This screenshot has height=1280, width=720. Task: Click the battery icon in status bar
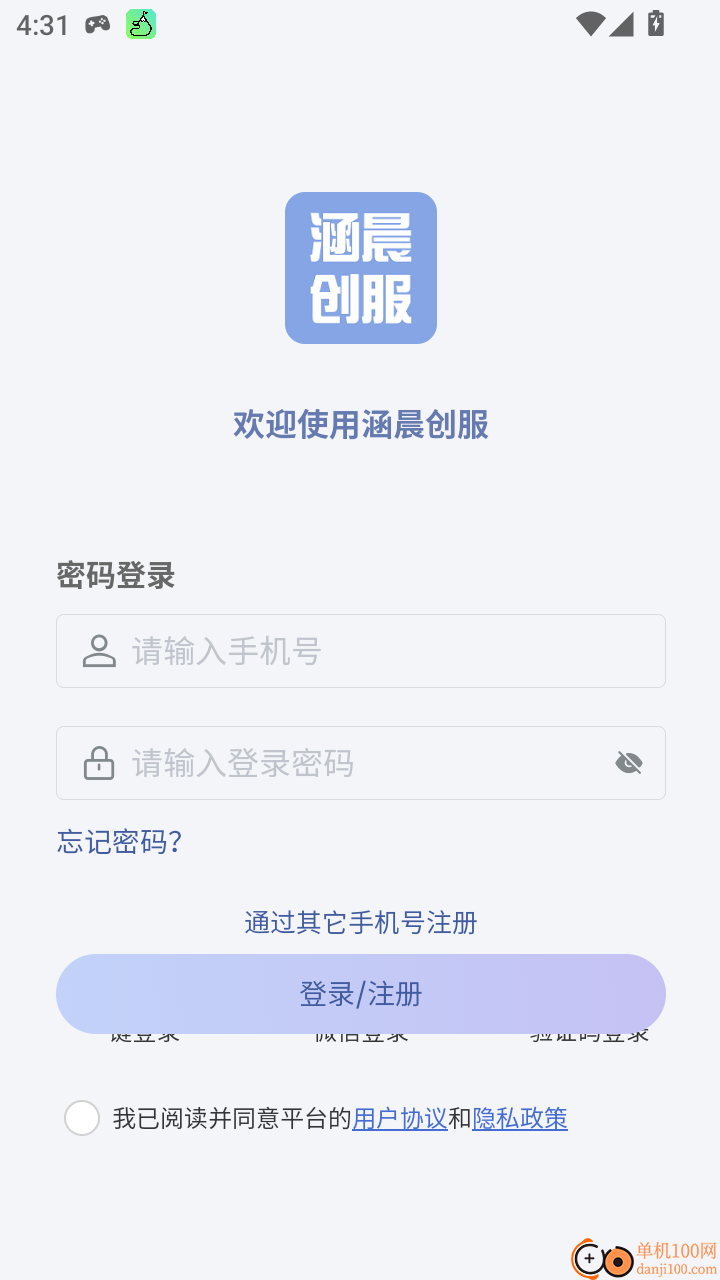coord(655,24)
